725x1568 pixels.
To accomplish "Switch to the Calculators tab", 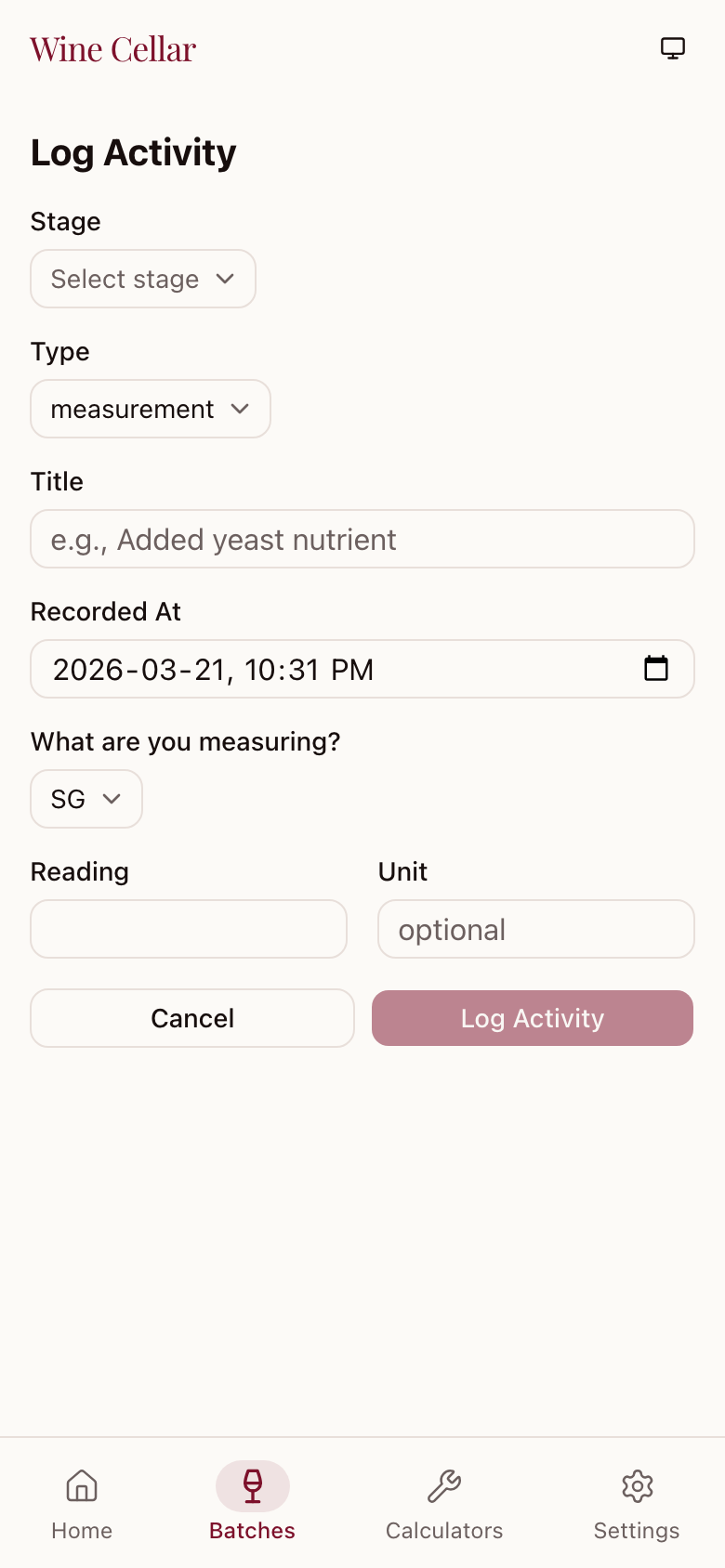I will click(x=443, y=1530).
